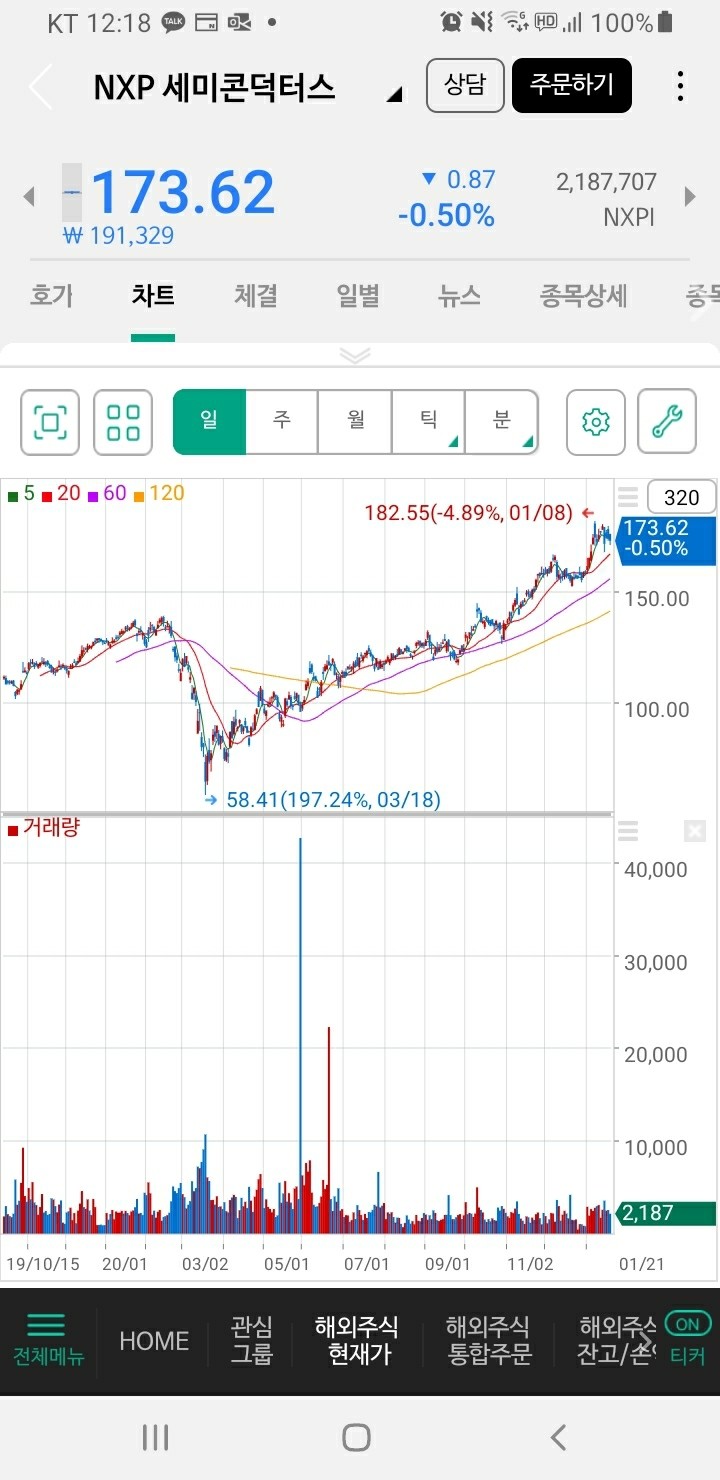720x1480 pixels.
Task: Open the 일별 tab
Action: coord(357,296)
